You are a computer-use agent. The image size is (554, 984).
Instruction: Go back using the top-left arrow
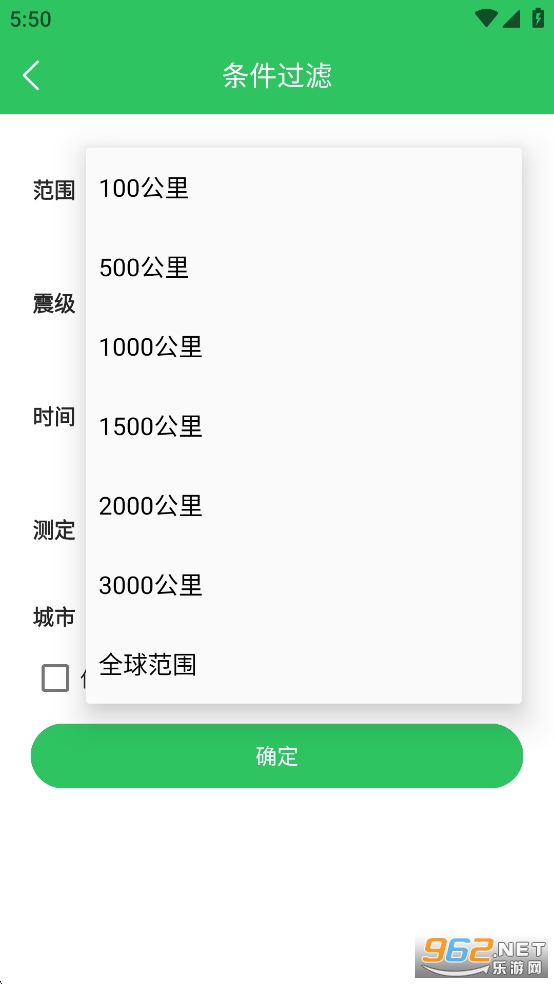point(31,75)
